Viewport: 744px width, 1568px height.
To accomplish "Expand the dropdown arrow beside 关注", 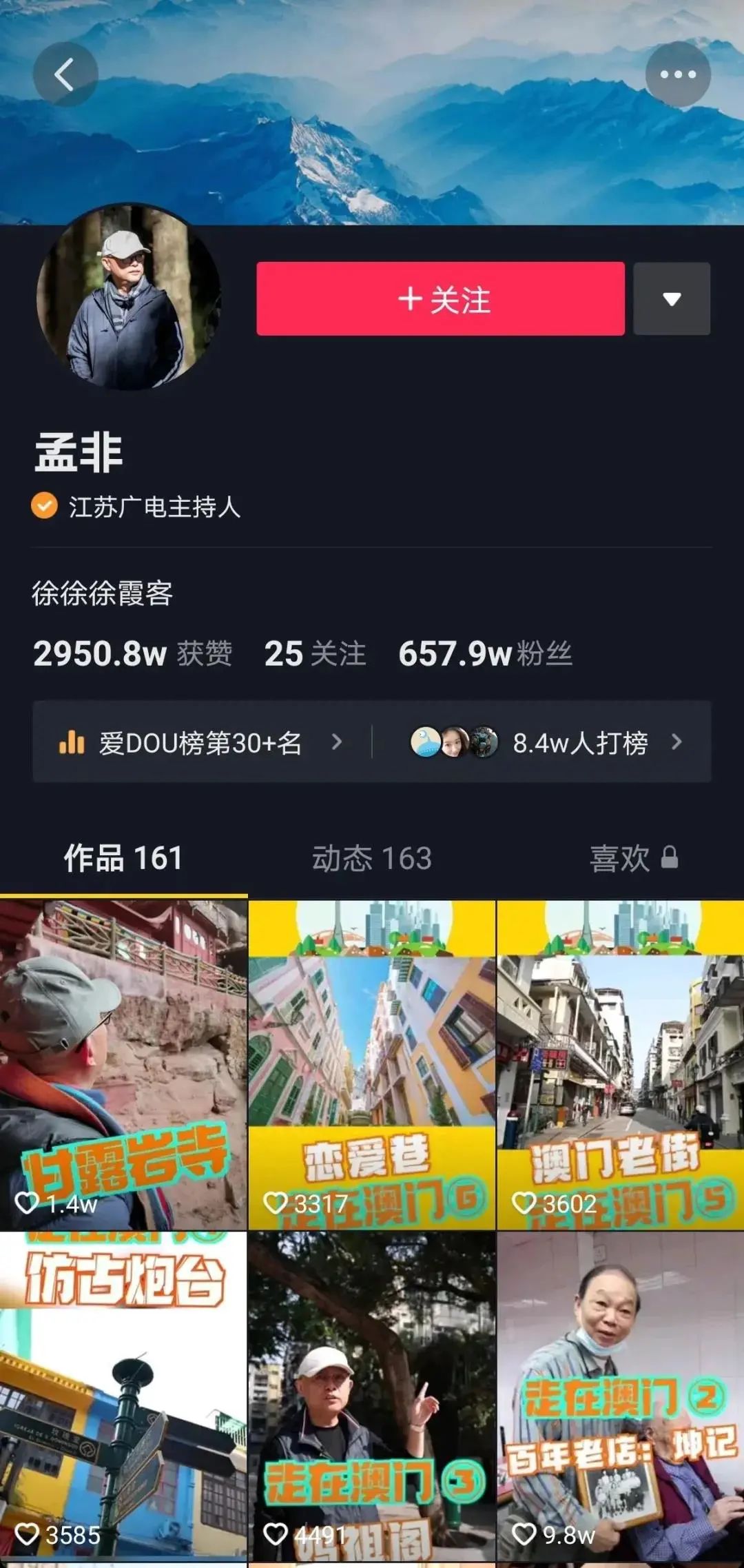I will click(x=672, y=299).
